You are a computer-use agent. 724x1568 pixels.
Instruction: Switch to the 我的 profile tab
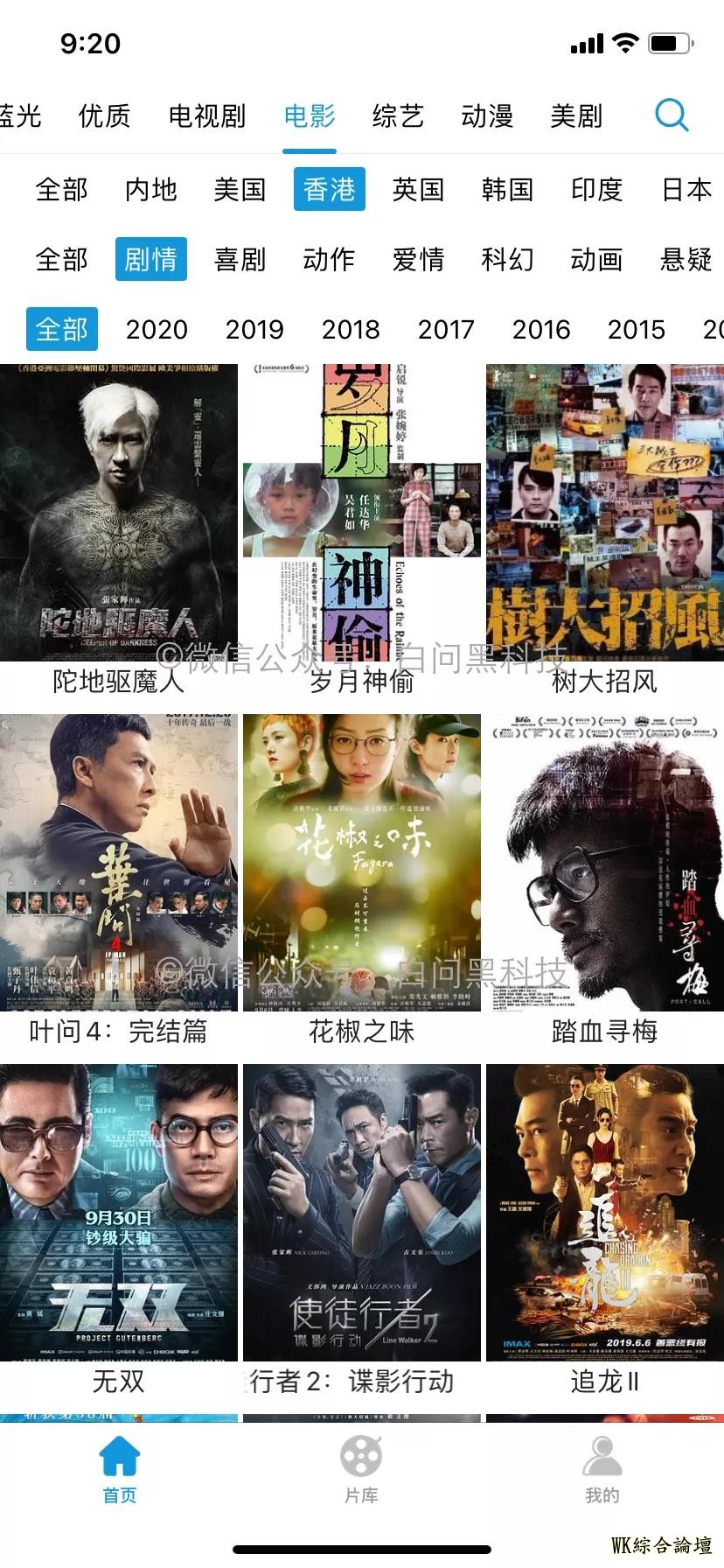[602, 1470]
